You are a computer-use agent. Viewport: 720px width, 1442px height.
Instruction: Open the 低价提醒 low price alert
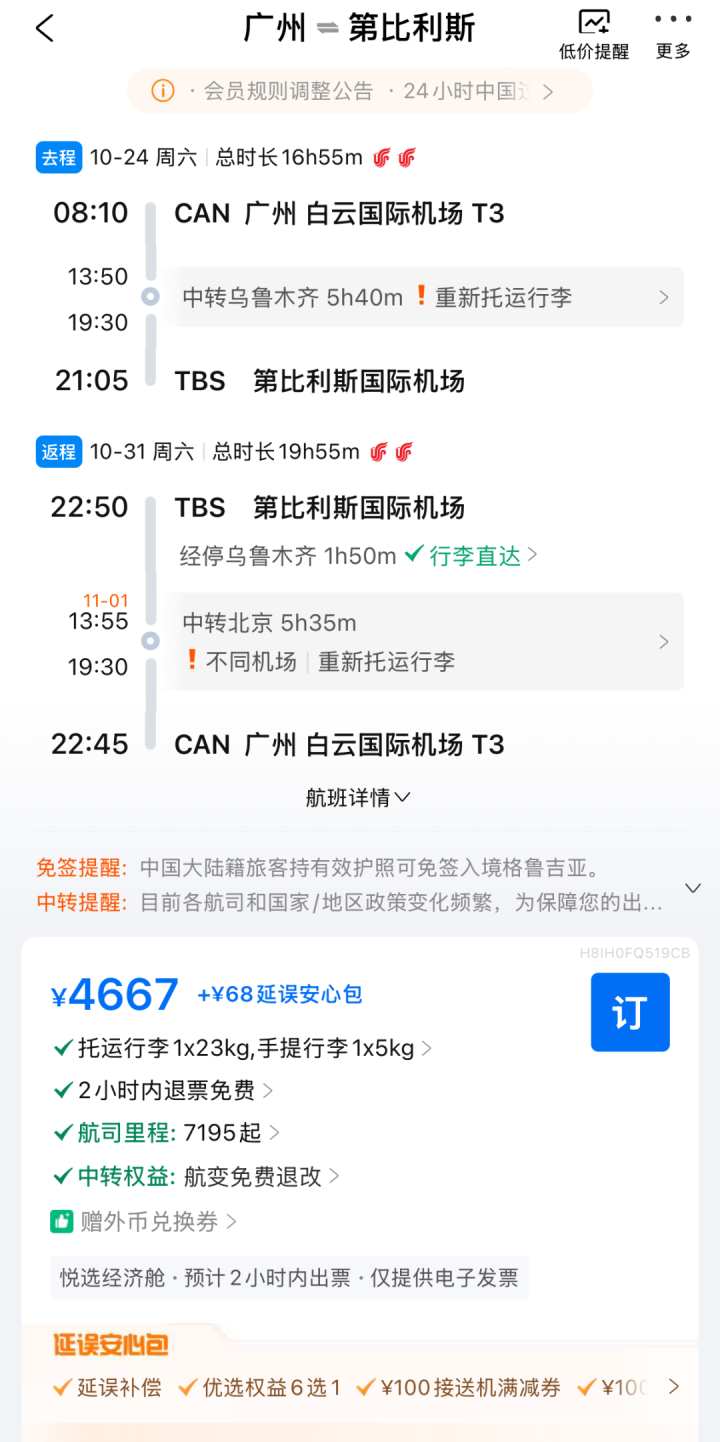594,34
